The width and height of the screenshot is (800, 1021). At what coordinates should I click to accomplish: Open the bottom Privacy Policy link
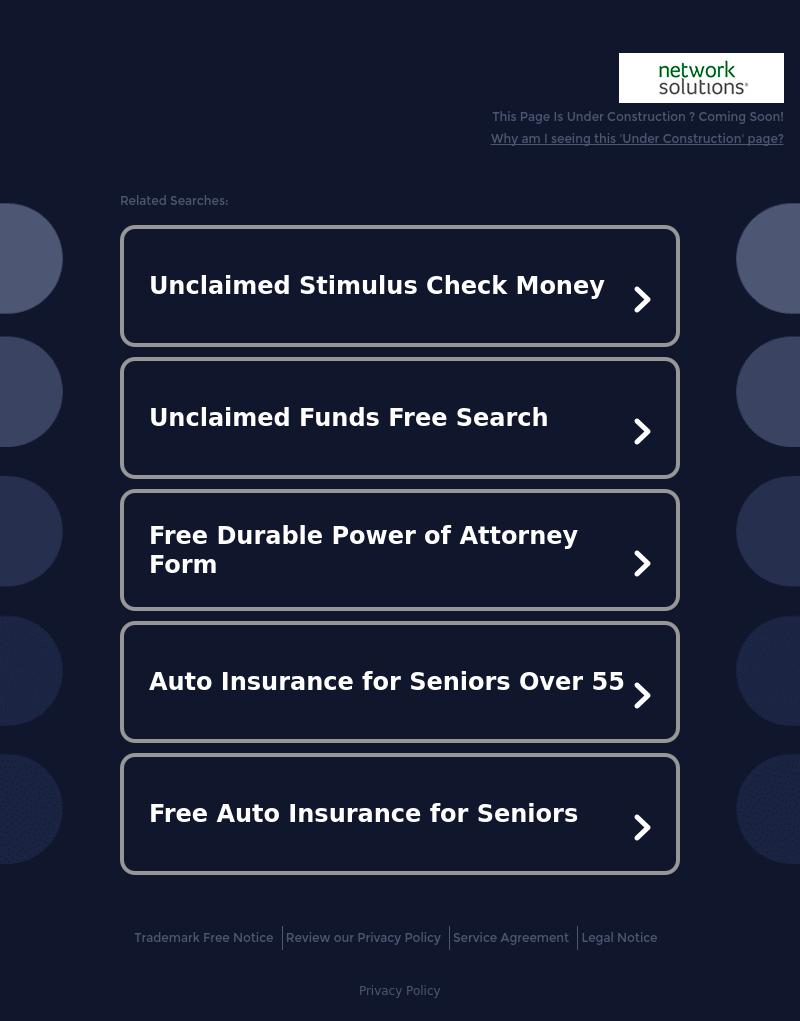(399, 991)
